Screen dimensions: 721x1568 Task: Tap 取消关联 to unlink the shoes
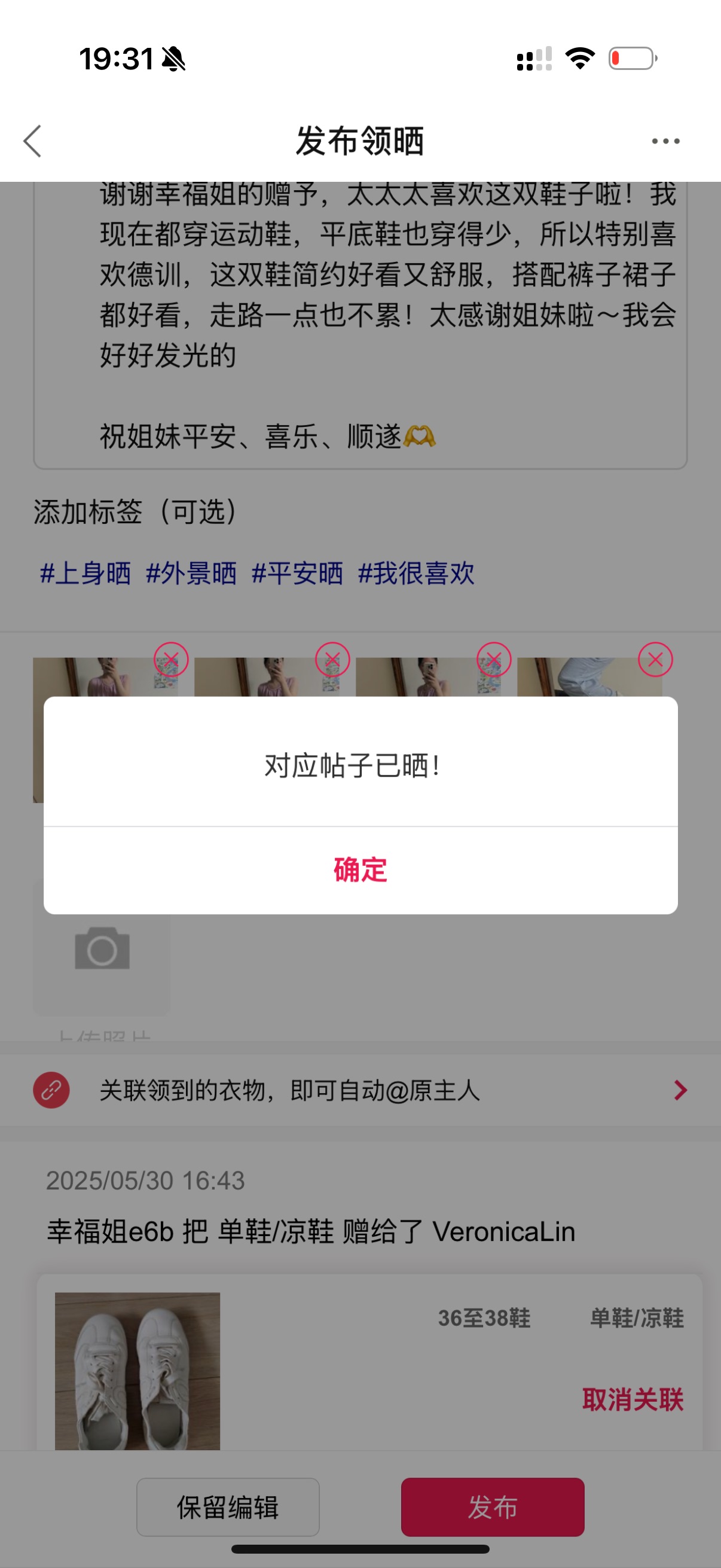(x=633, y=1399)
